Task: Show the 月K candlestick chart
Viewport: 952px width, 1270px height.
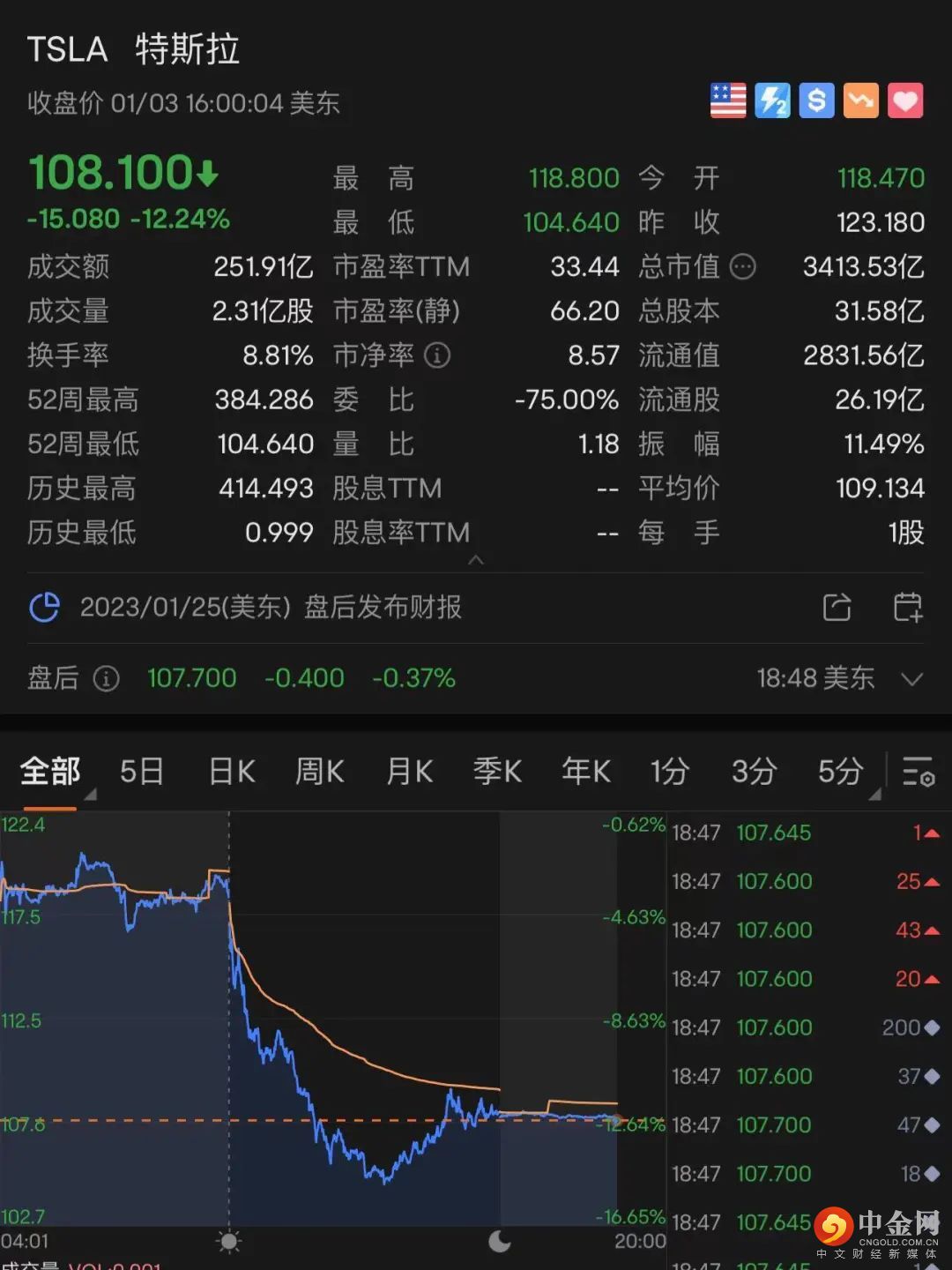Action: pos(410,772)
